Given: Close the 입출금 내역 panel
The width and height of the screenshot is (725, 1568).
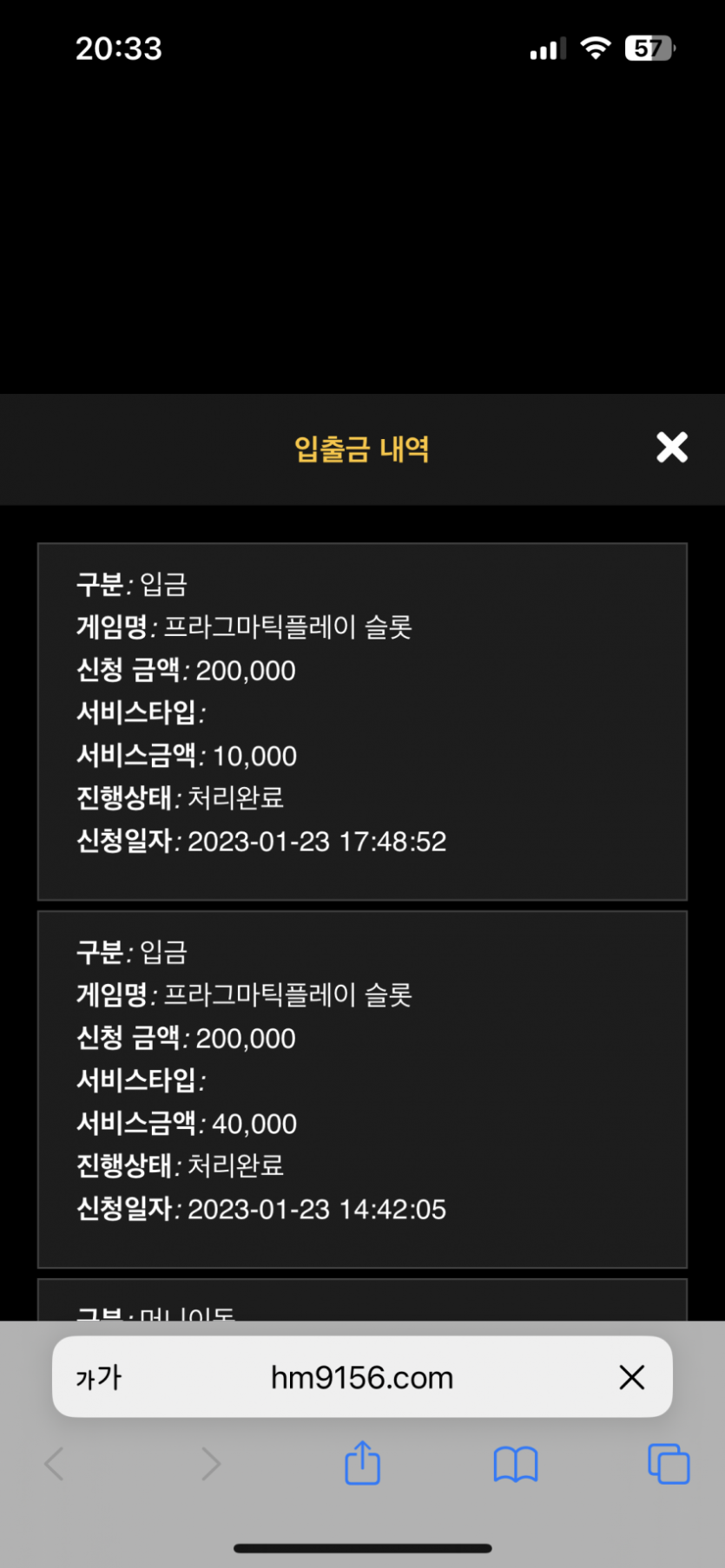Looking at the screenshot, I should coord(672,448).
